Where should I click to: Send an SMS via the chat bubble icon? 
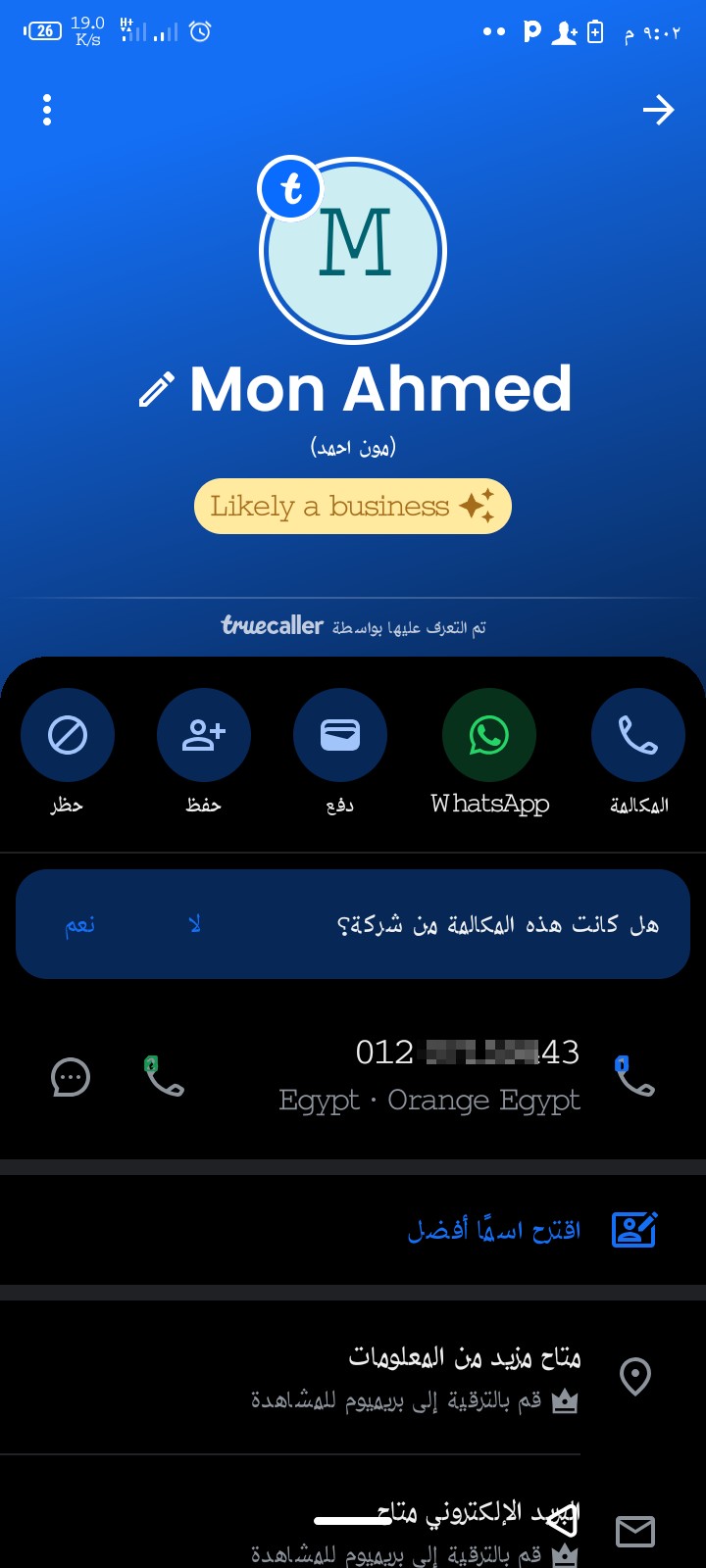tap(71, 1077)
